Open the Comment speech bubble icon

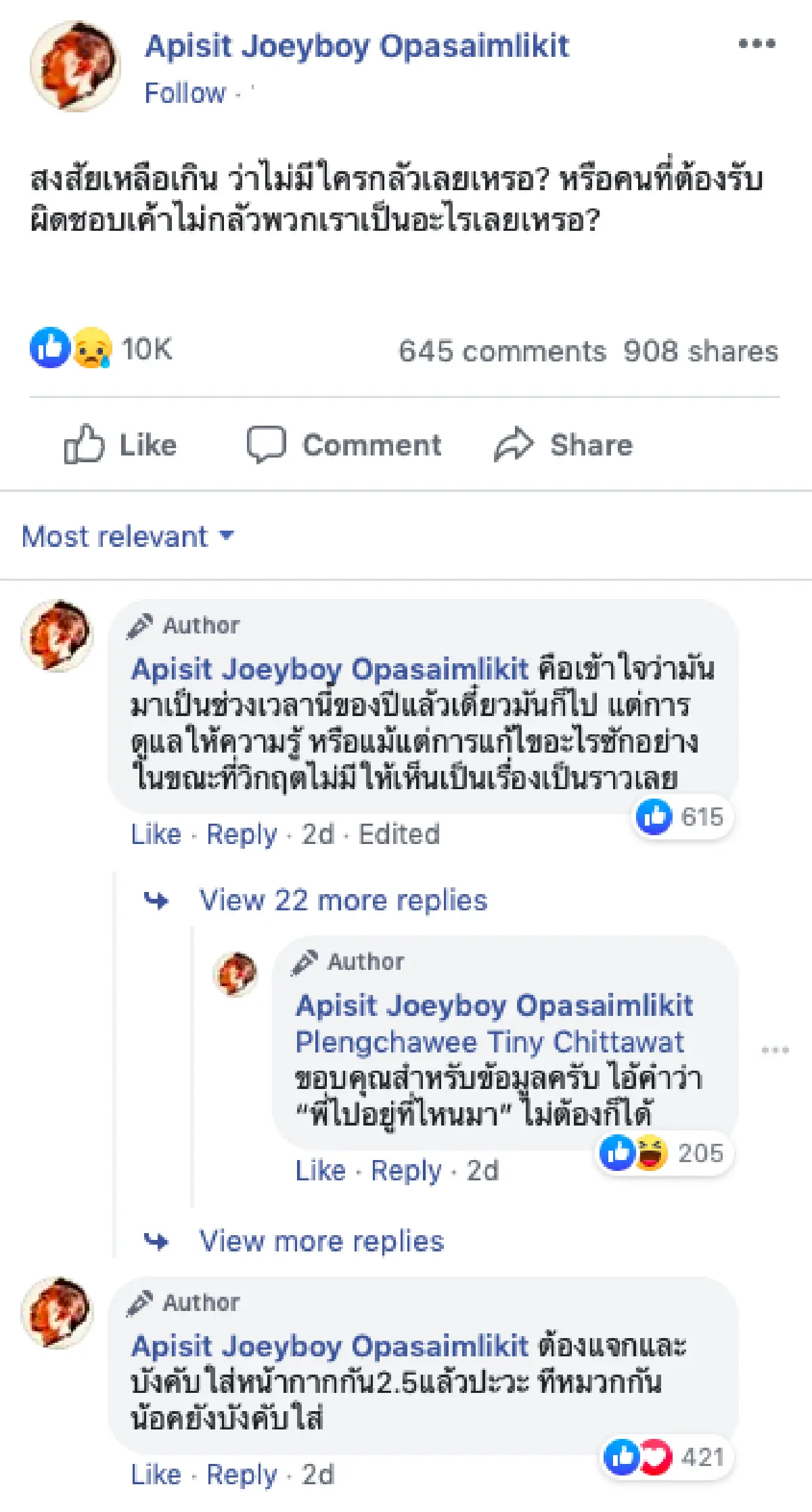(x=269, y=443)
